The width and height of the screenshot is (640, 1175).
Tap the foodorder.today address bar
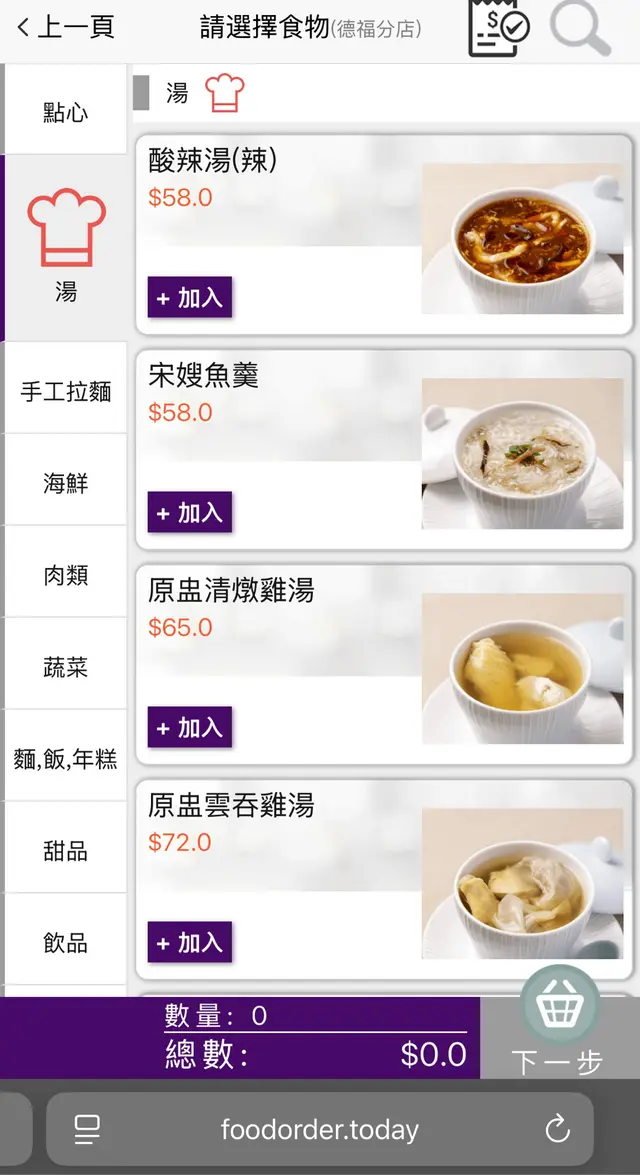pyautogui.click(x=320, y=1130)
